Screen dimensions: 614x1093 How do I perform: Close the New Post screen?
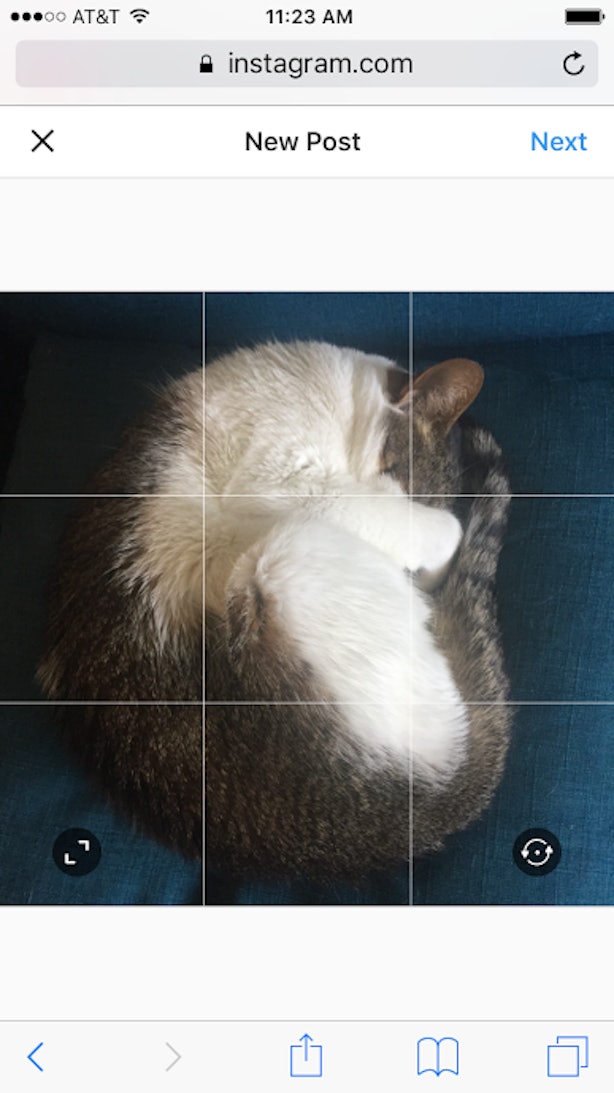pyautogui.click(x=43, y=142)
